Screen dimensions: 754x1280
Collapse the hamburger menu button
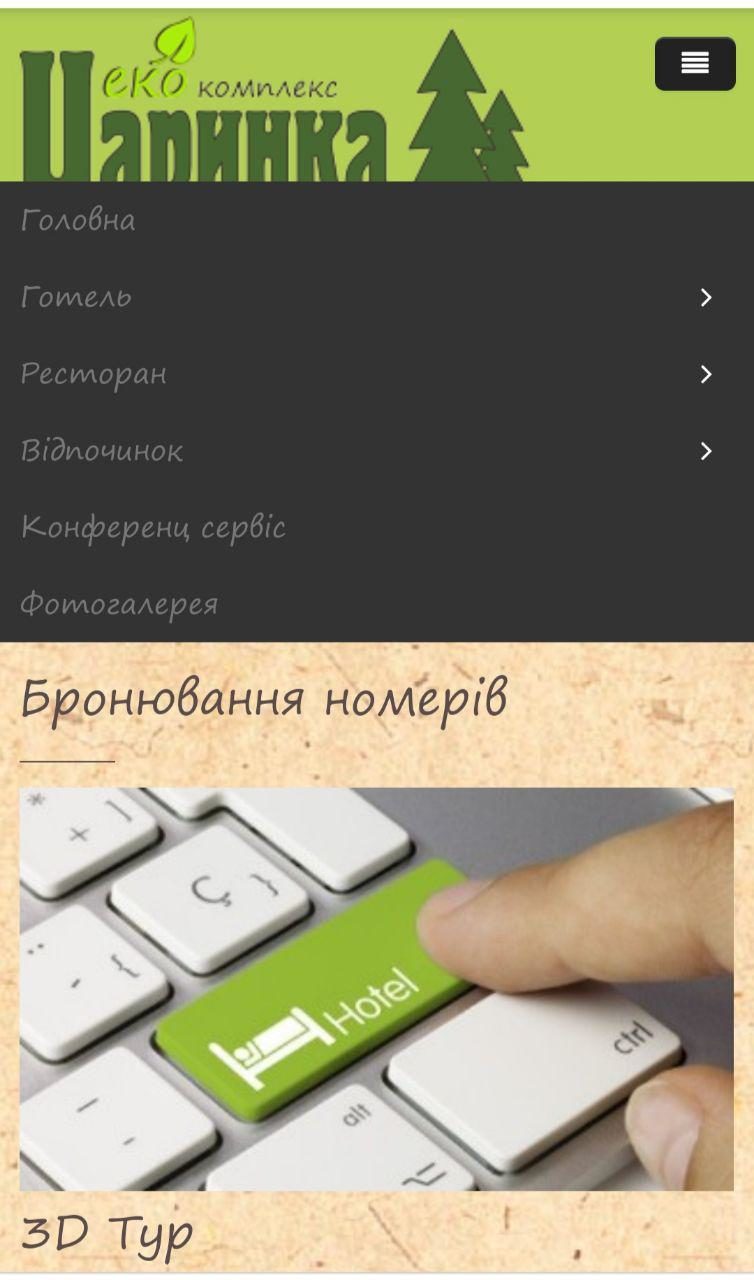pyautogui.click(x=695, y=64)
